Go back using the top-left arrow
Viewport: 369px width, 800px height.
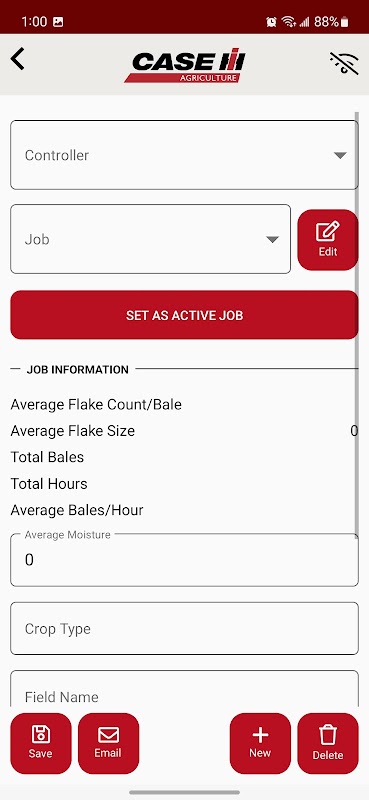point(18,59)
